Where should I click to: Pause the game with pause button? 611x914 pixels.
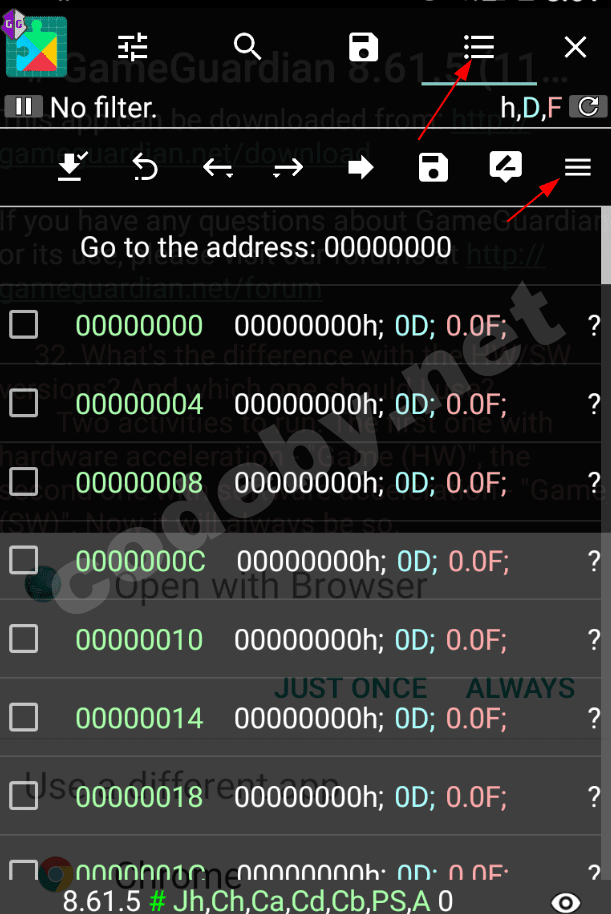click(x=23, y=106)
